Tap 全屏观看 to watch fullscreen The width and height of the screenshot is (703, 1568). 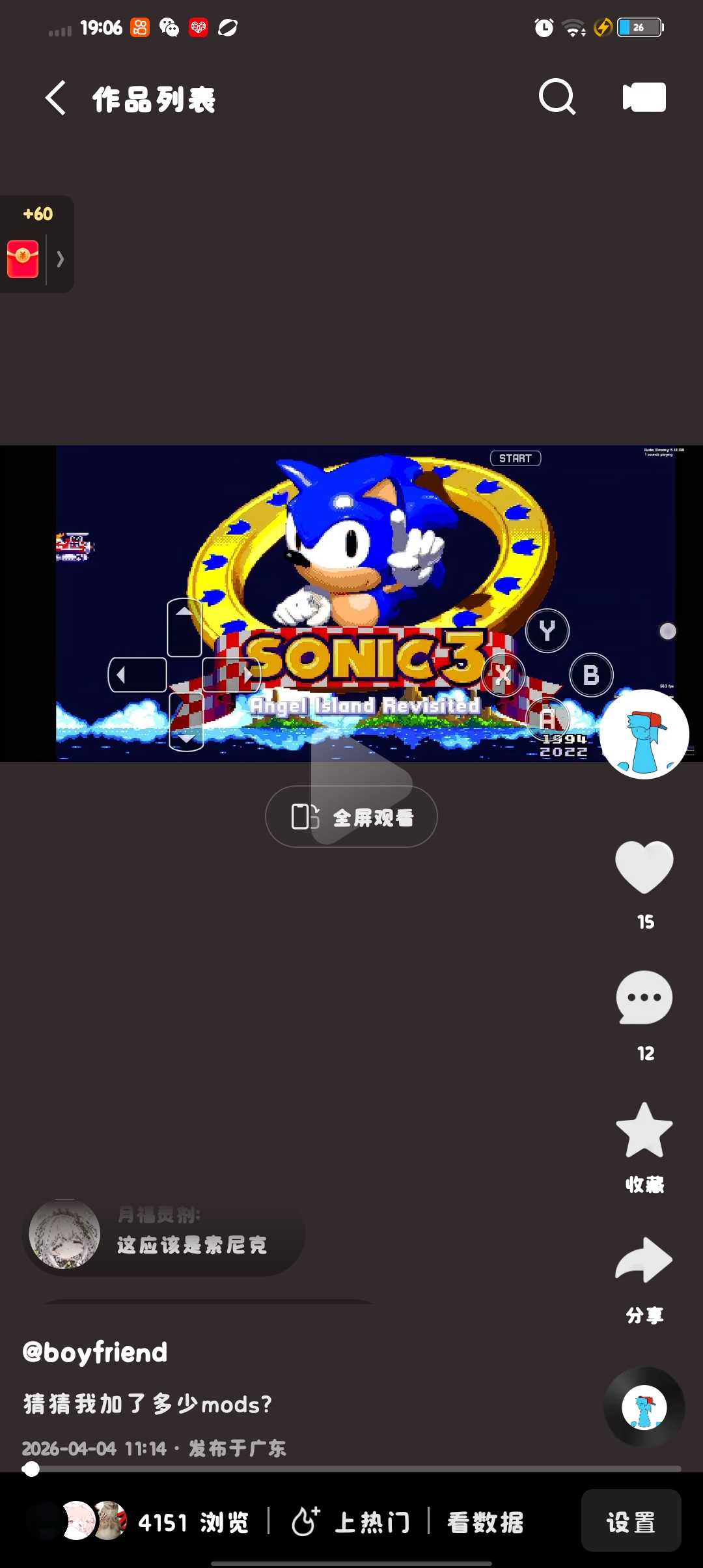351,817
